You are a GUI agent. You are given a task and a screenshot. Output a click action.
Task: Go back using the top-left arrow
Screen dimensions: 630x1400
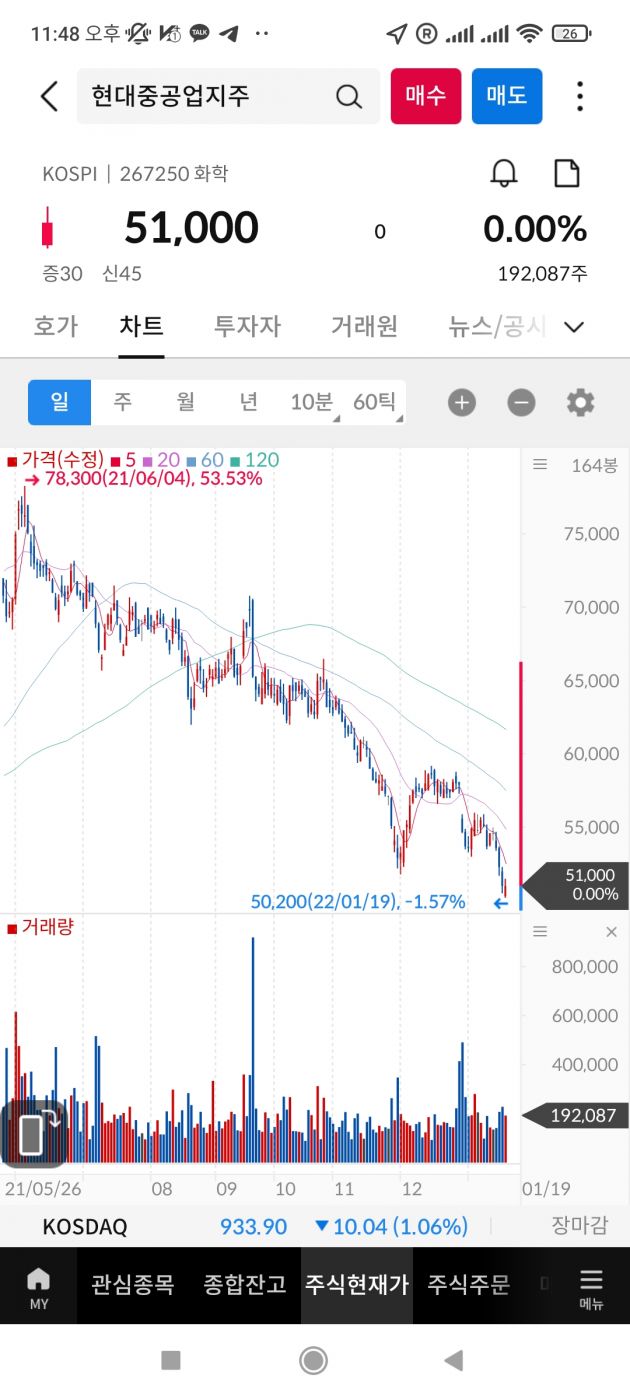49,96
